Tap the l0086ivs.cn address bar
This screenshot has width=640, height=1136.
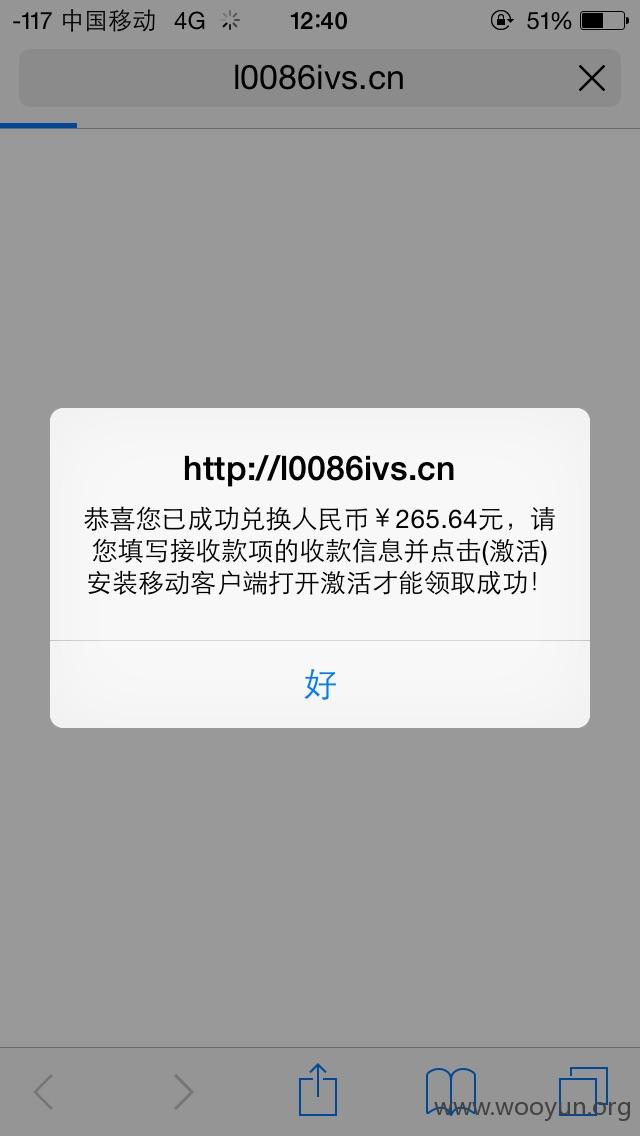(320, 78)
